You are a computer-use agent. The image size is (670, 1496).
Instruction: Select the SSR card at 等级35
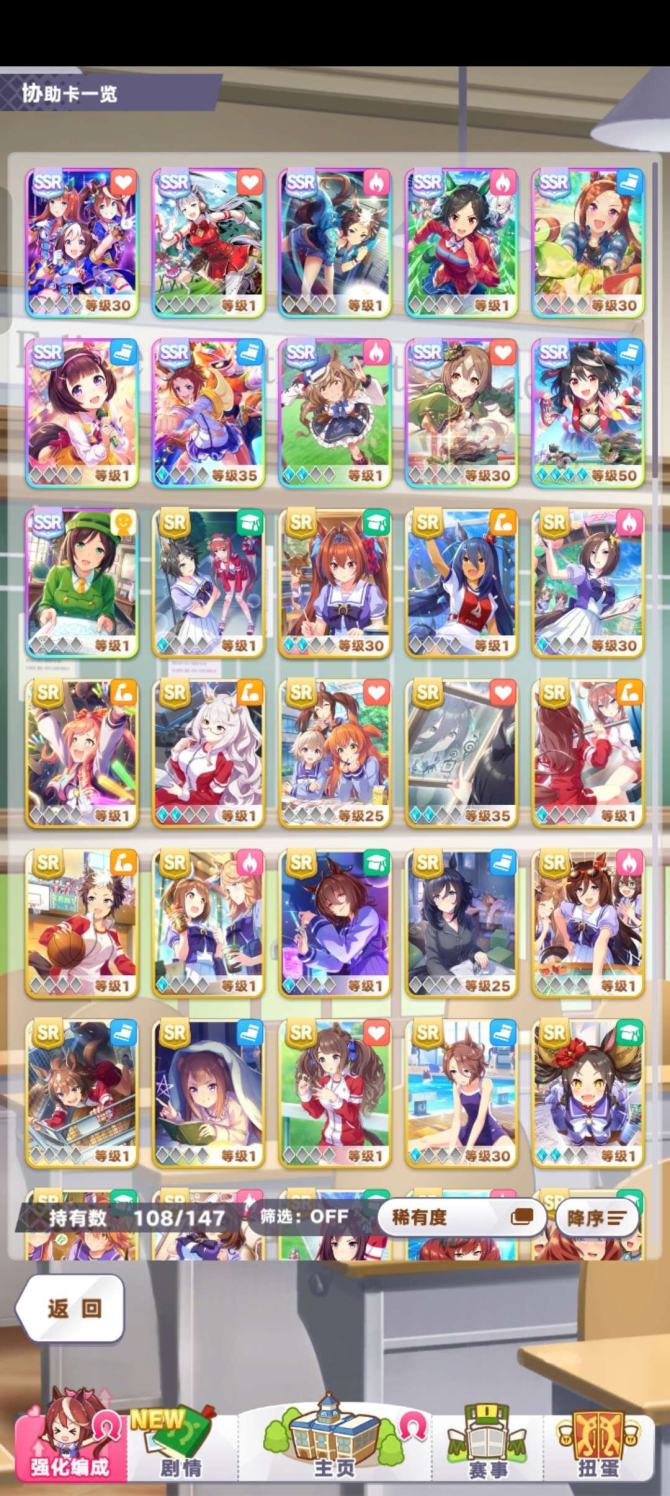(x=208, y=412)
